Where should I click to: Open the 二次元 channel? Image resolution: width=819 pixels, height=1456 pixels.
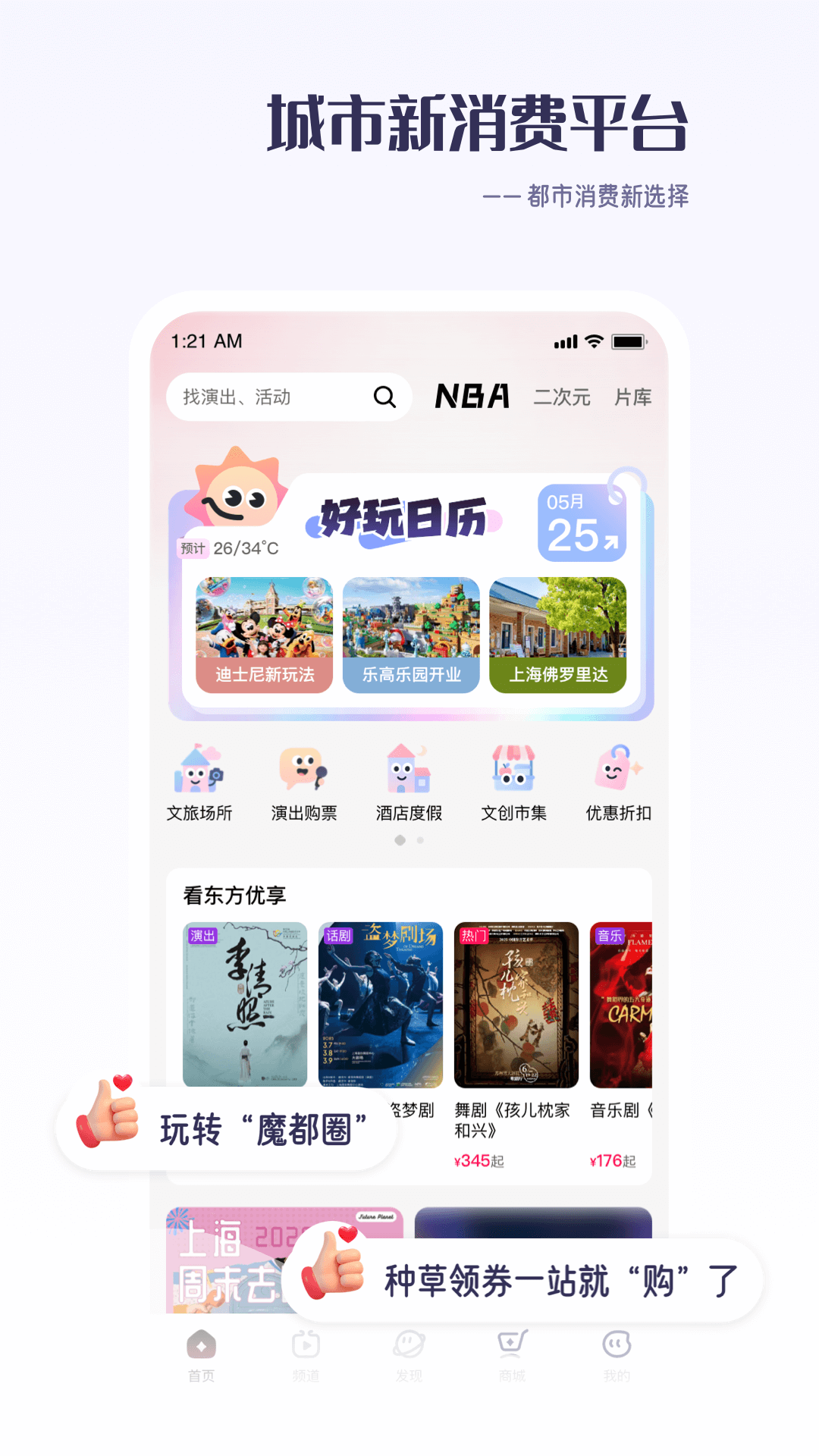(563, 397)
